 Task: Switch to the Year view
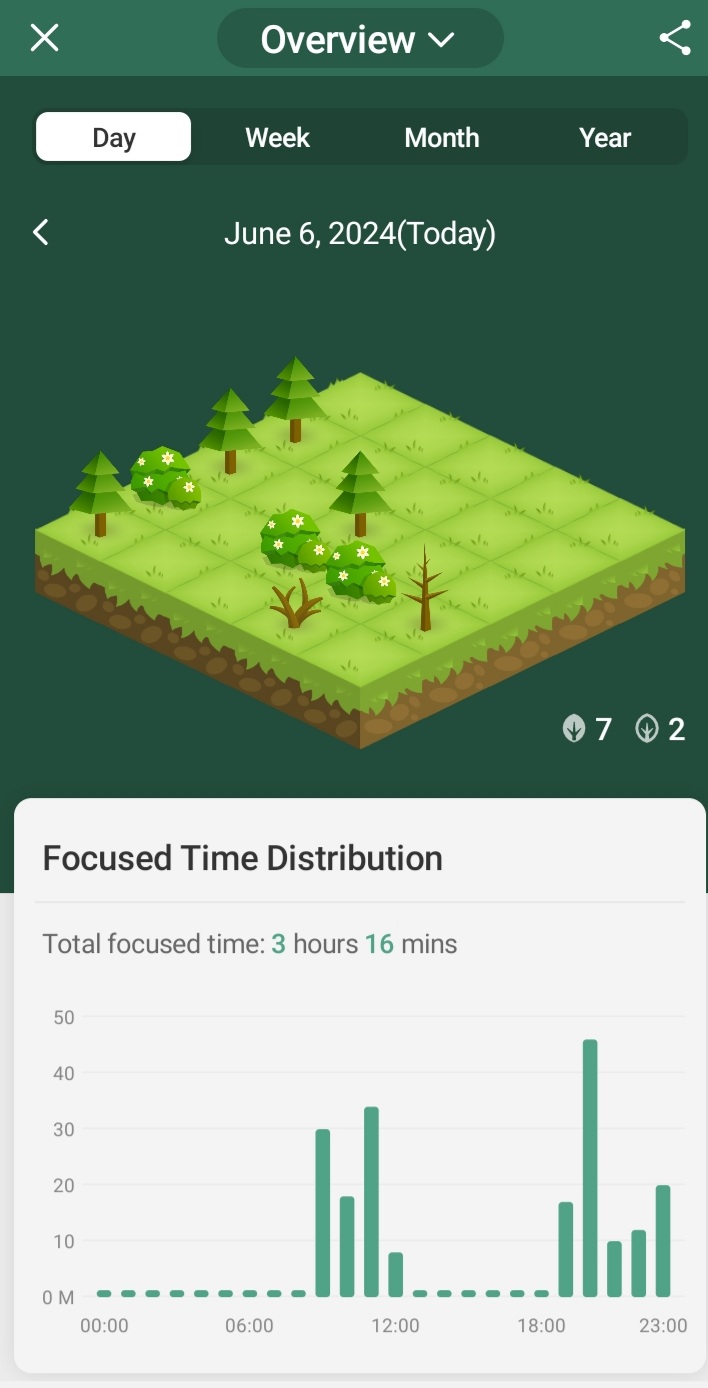(605, 137)
